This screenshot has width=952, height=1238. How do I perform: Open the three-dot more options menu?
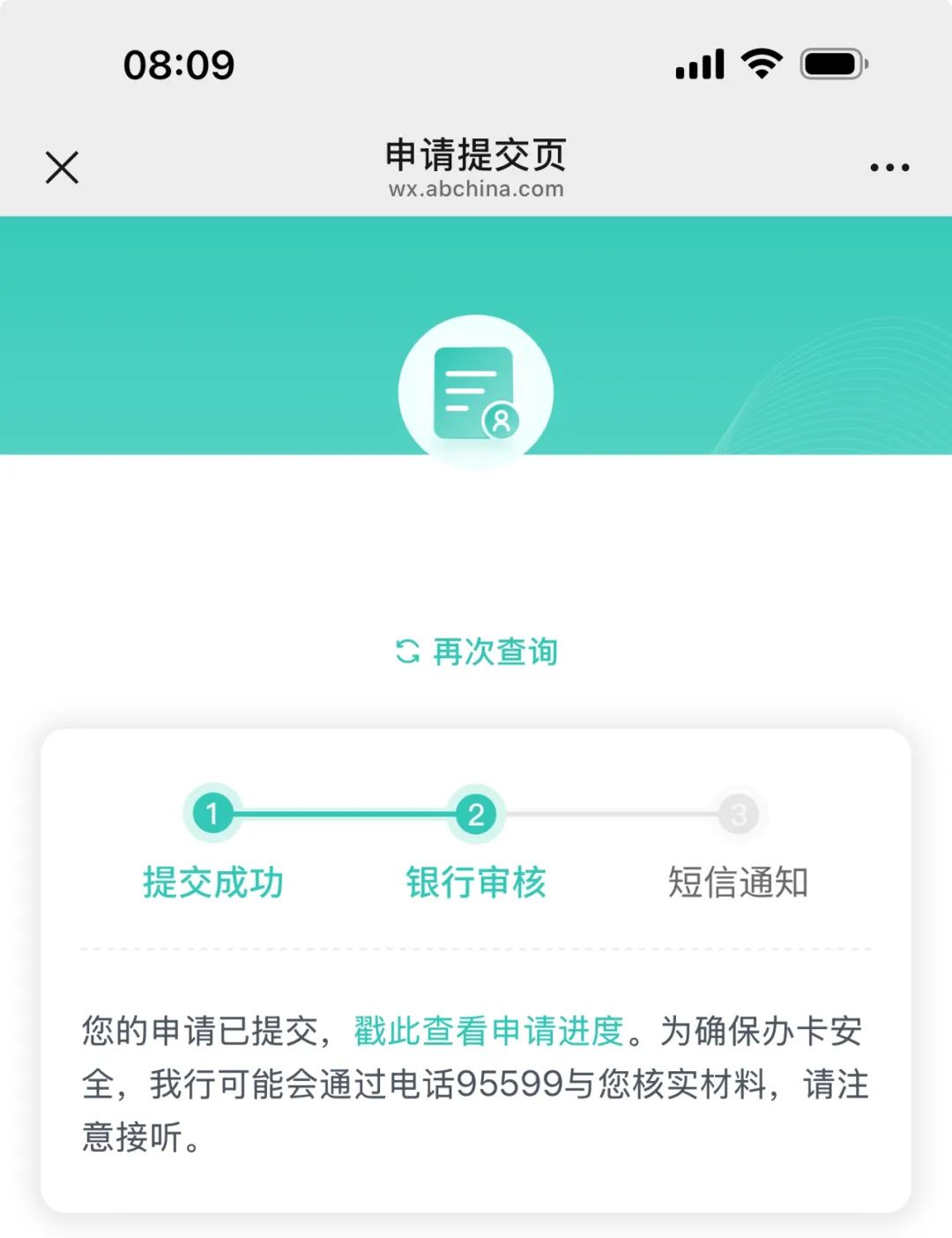[889, 168]
